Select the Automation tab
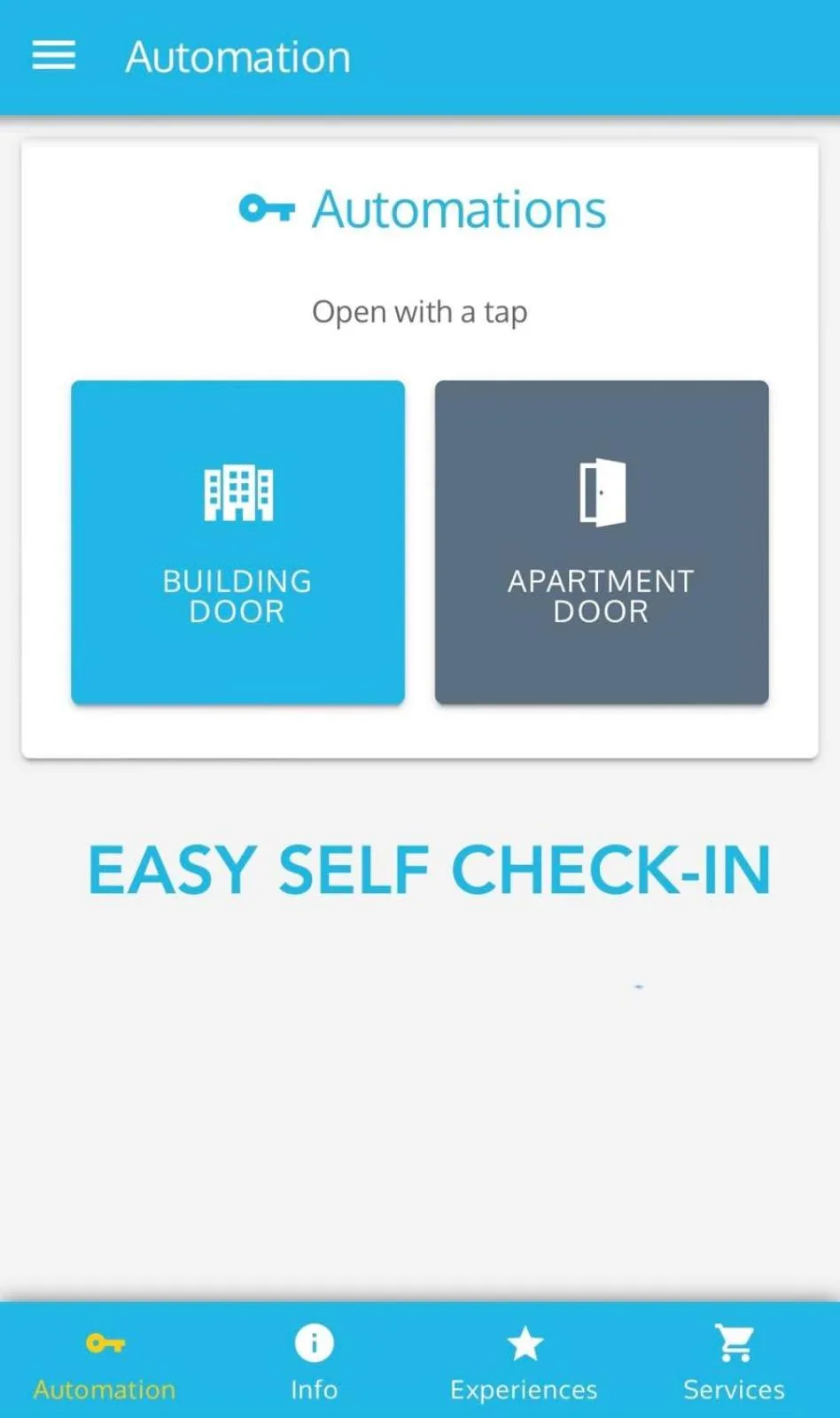Screen dimensions: 840x1418 pyautogui.click(x=105, y=1362)
